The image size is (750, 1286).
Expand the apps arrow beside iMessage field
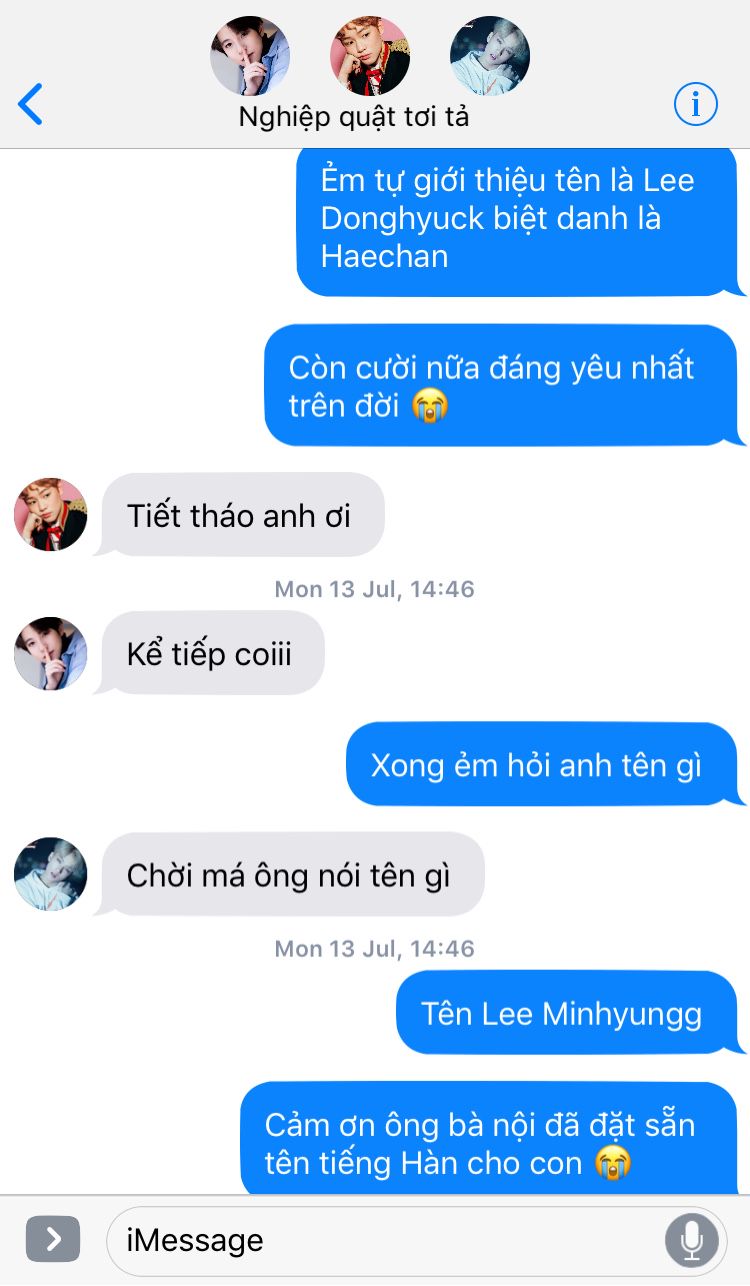[53, 1241]
